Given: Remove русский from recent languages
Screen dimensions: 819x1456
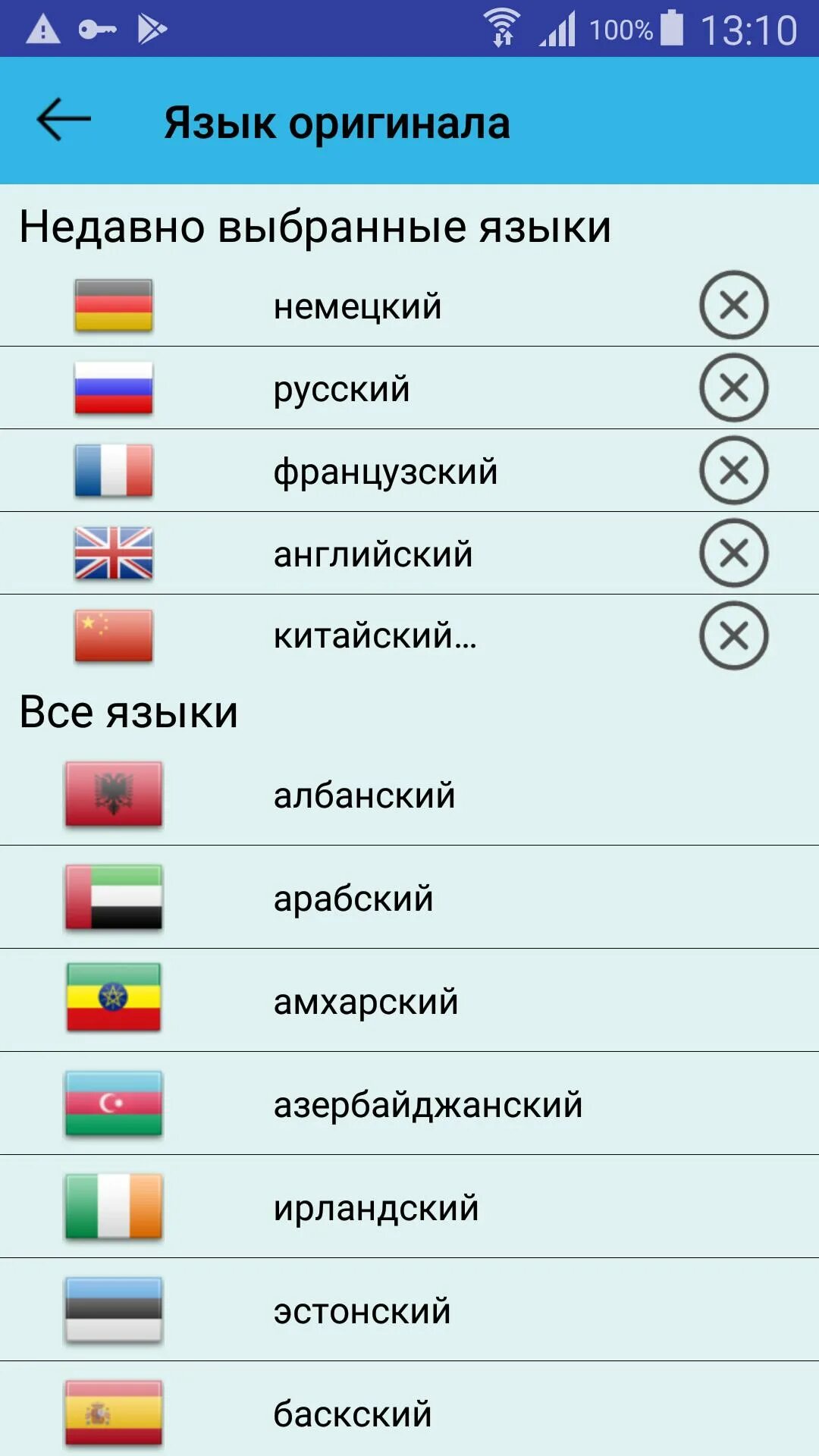Looking at the screenshot, I should 733,388.
